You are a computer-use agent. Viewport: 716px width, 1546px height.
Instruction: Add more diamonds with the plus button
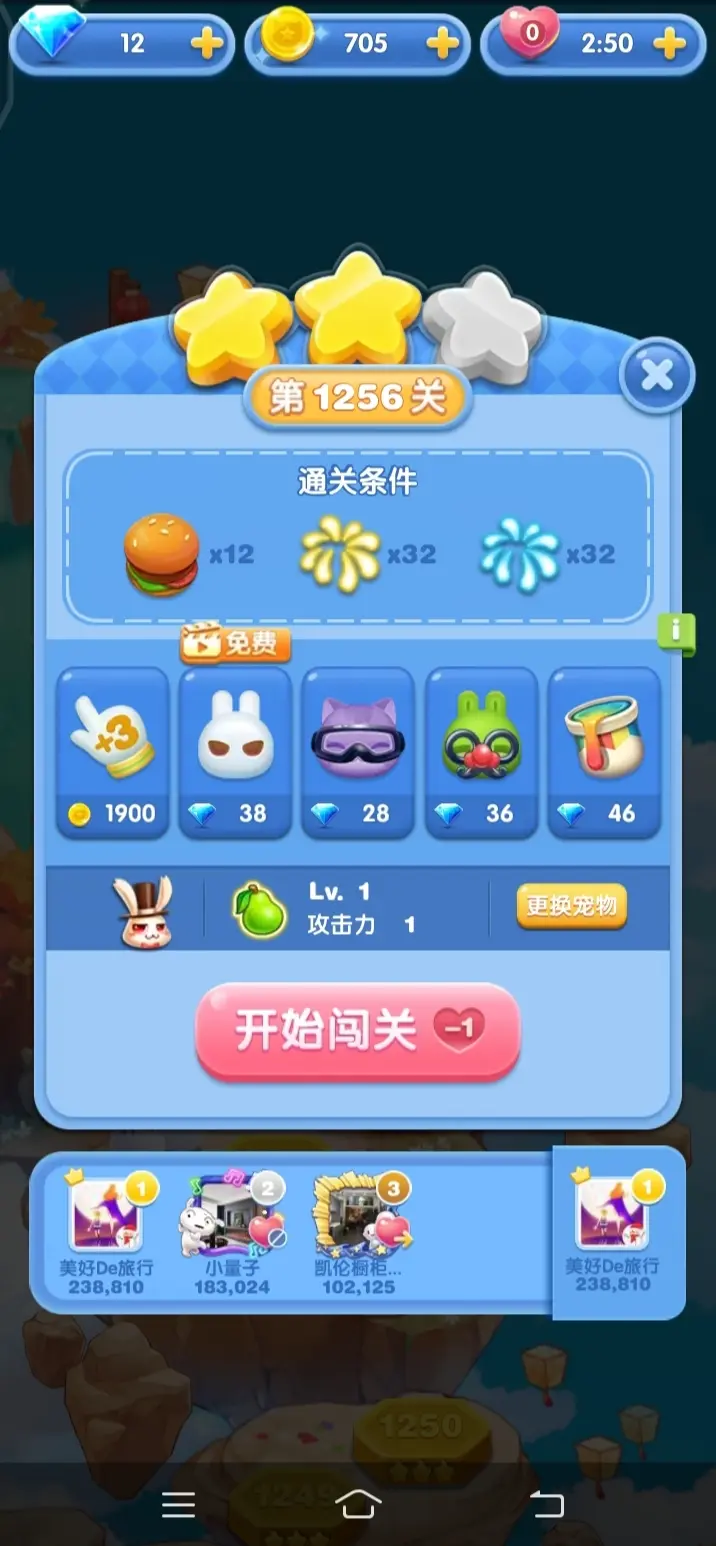pyautogui.click(x=207, y=43)
